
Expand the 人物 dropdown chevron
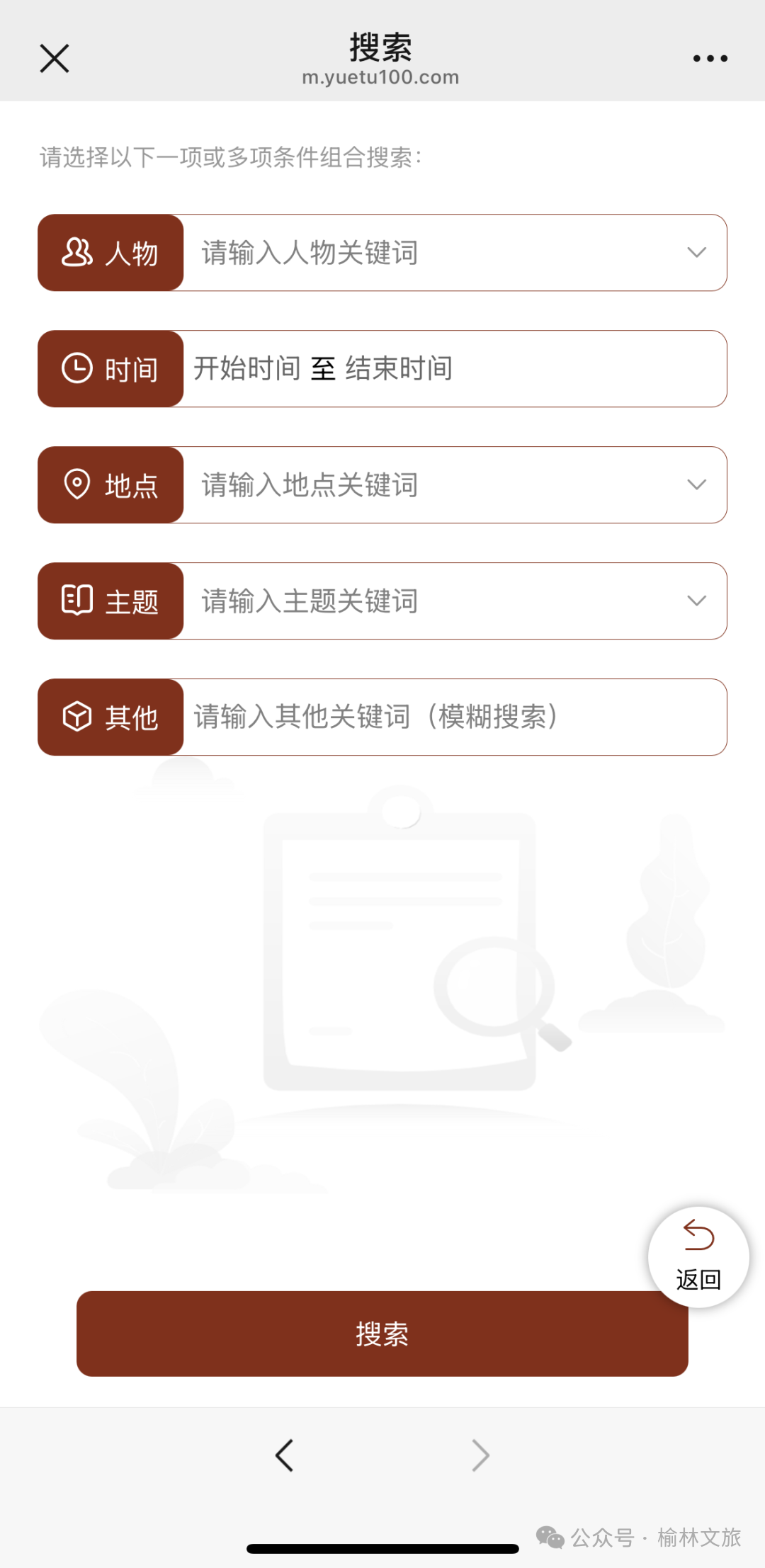(697, 253)
